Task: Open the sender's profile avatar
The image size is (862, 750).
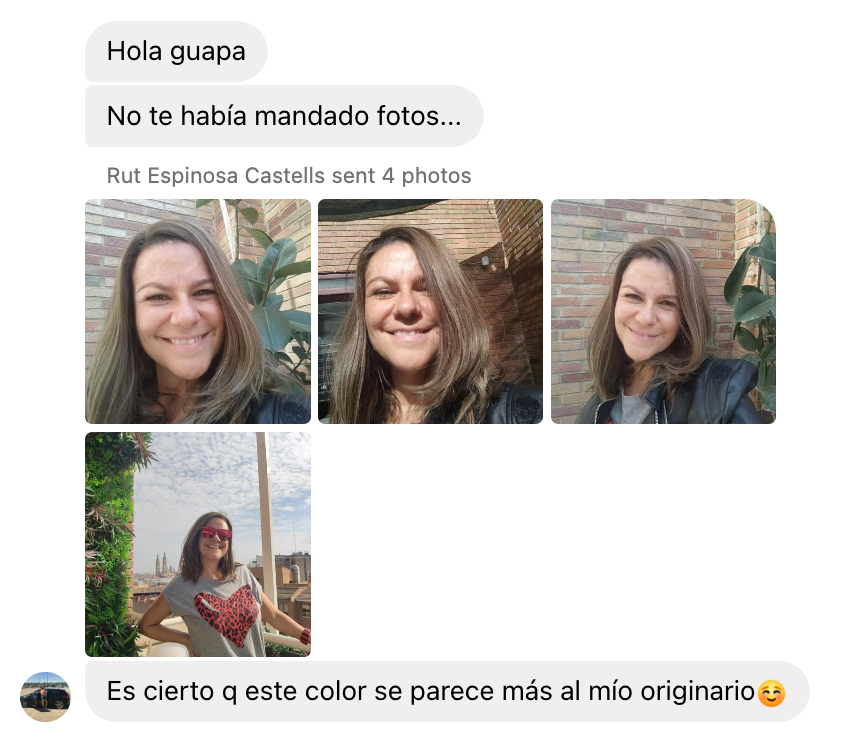Action: 46,696
